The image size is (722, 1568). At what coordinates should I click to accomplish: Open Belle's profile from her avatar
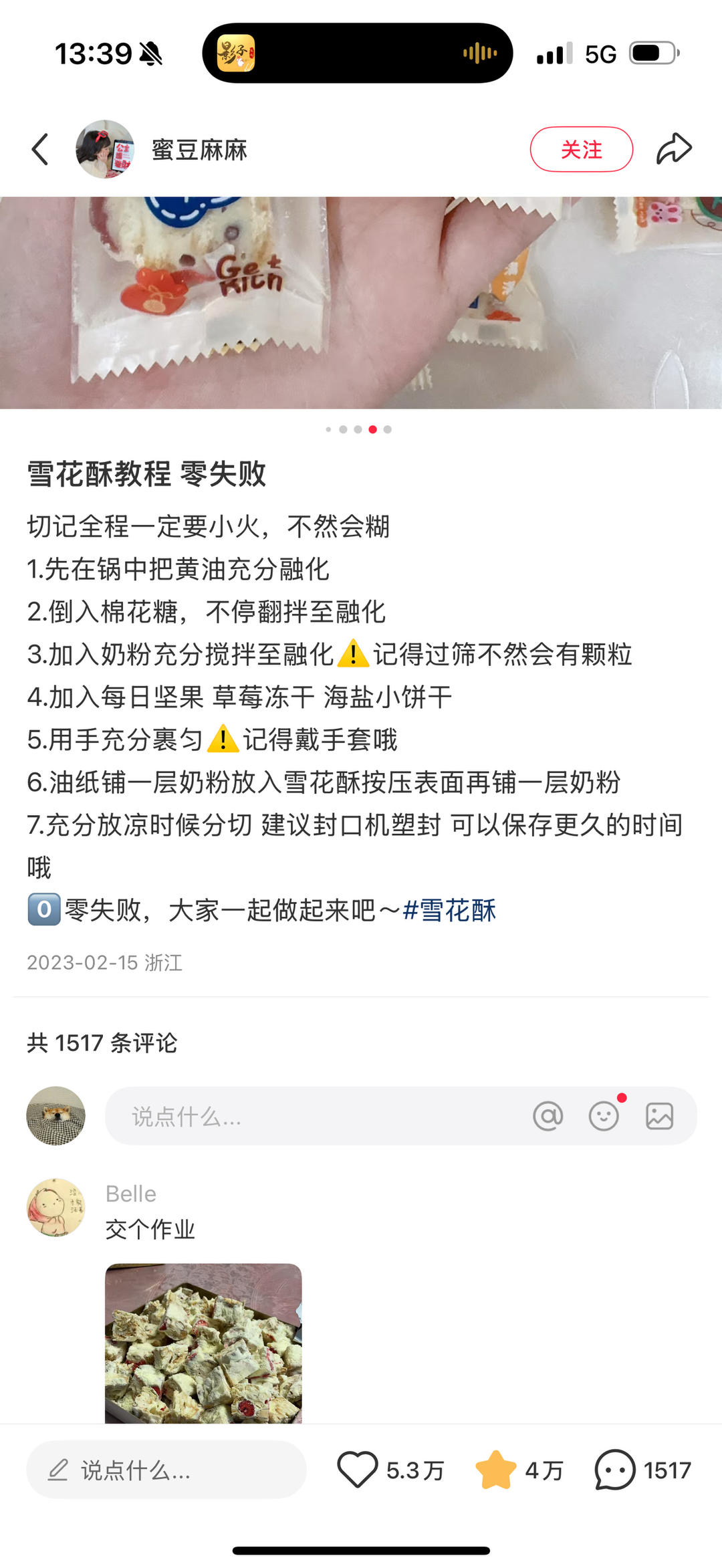[x=56, y=1208]
